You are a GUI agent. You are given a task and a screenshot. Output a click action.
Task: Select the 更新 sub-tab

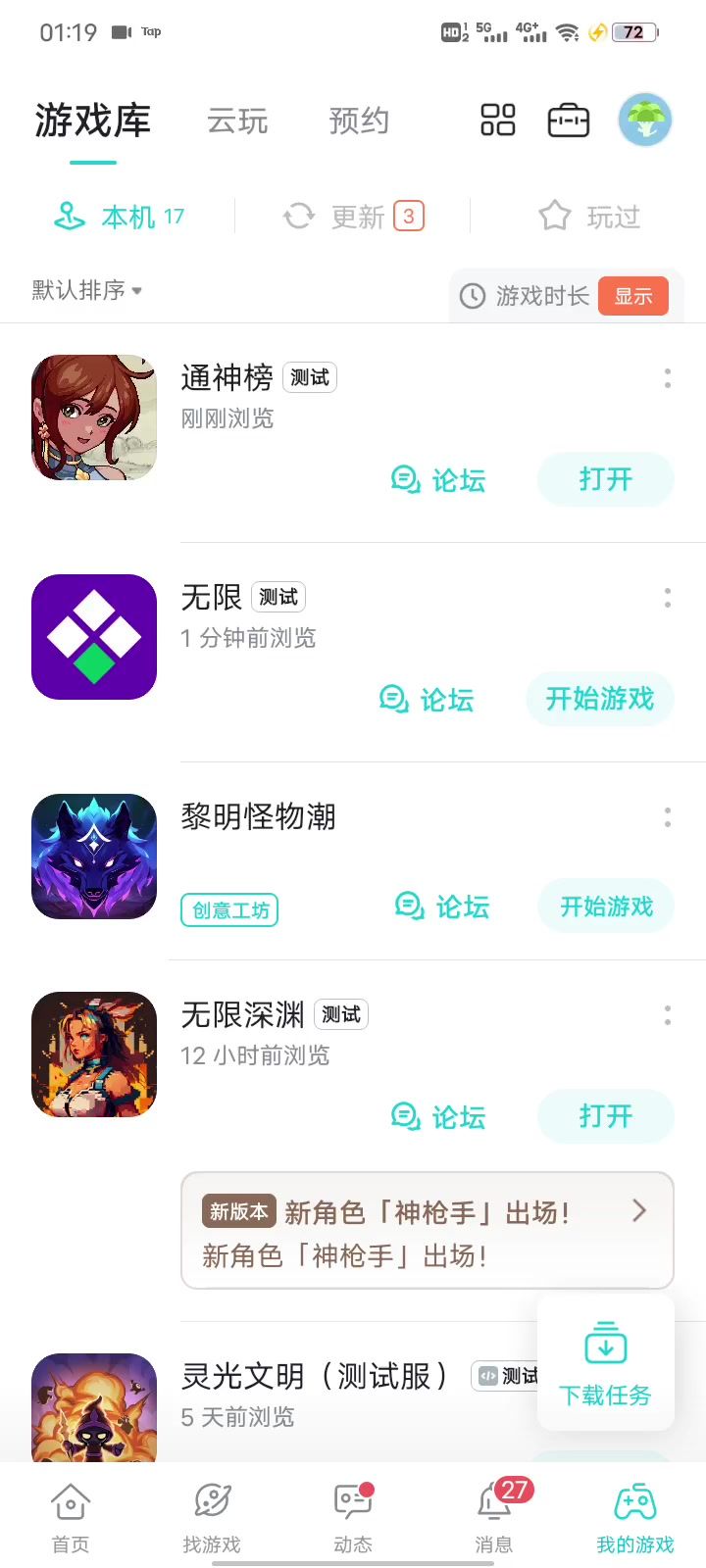tap(353, 217)
